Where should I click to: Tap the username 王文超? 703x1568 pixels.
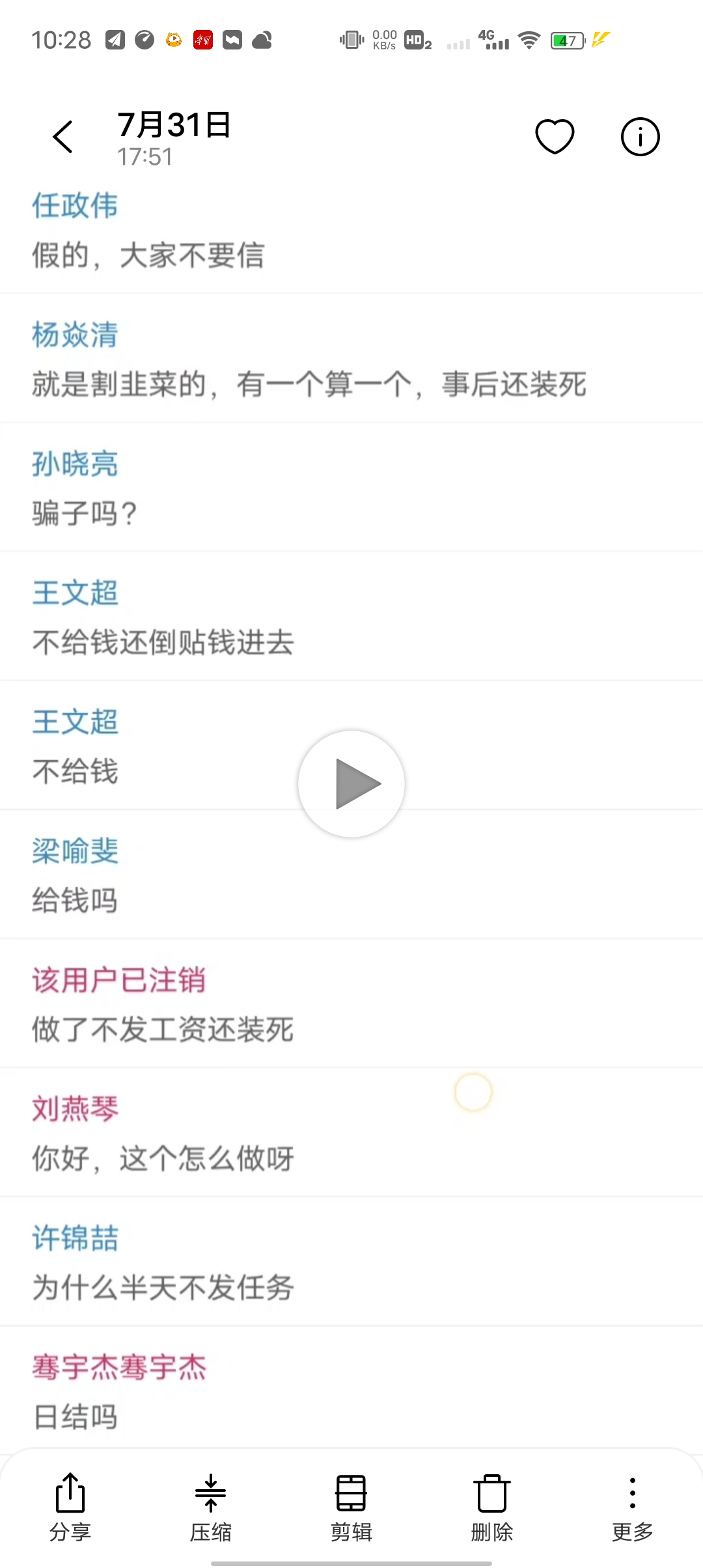coord(74,593)
